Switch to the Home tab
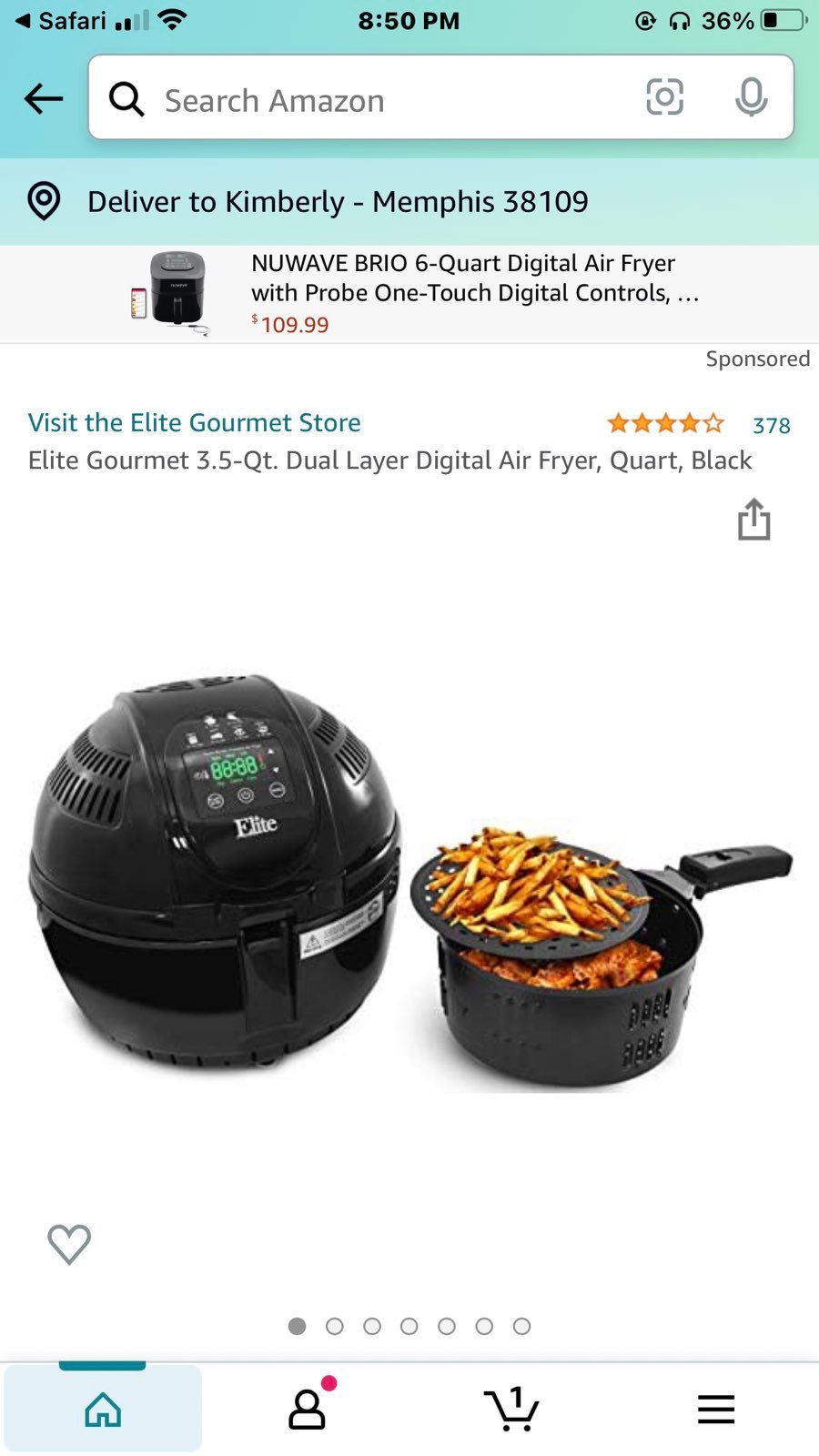Screen dimensions: 819x1456 pos(103,1409)
